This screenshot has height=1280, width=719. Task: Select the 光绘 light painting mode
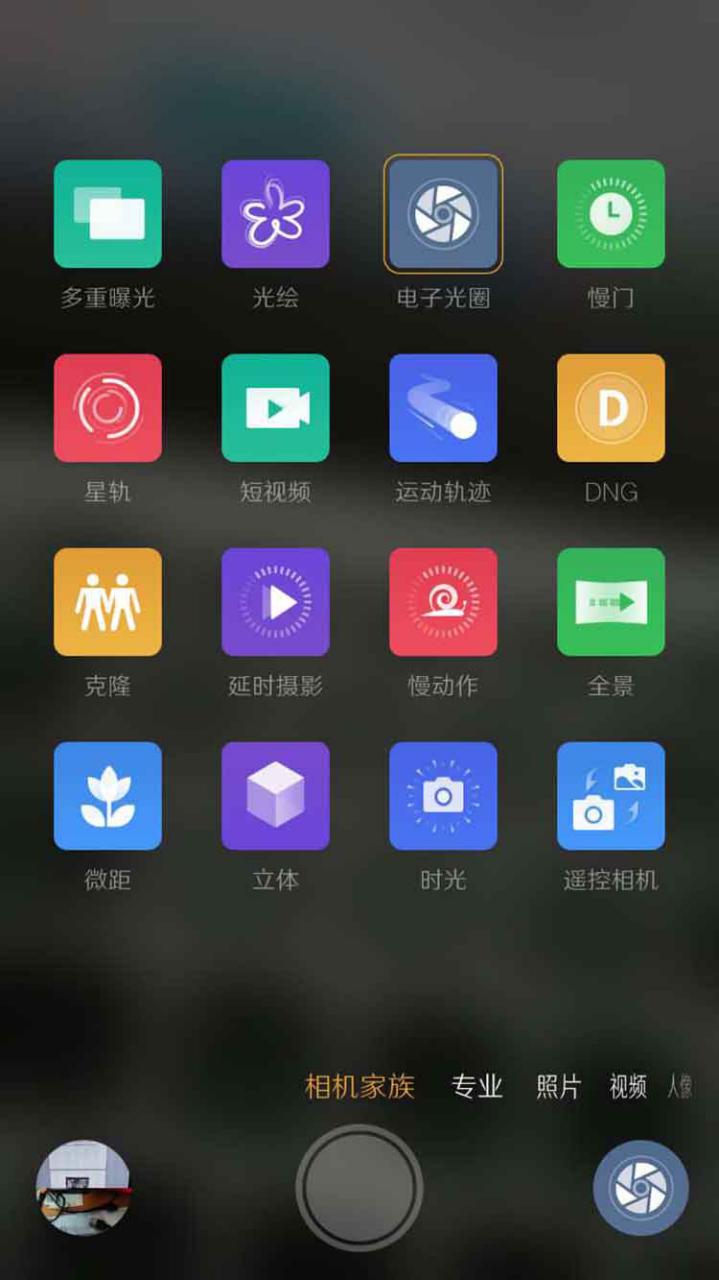tap(275, 214)
